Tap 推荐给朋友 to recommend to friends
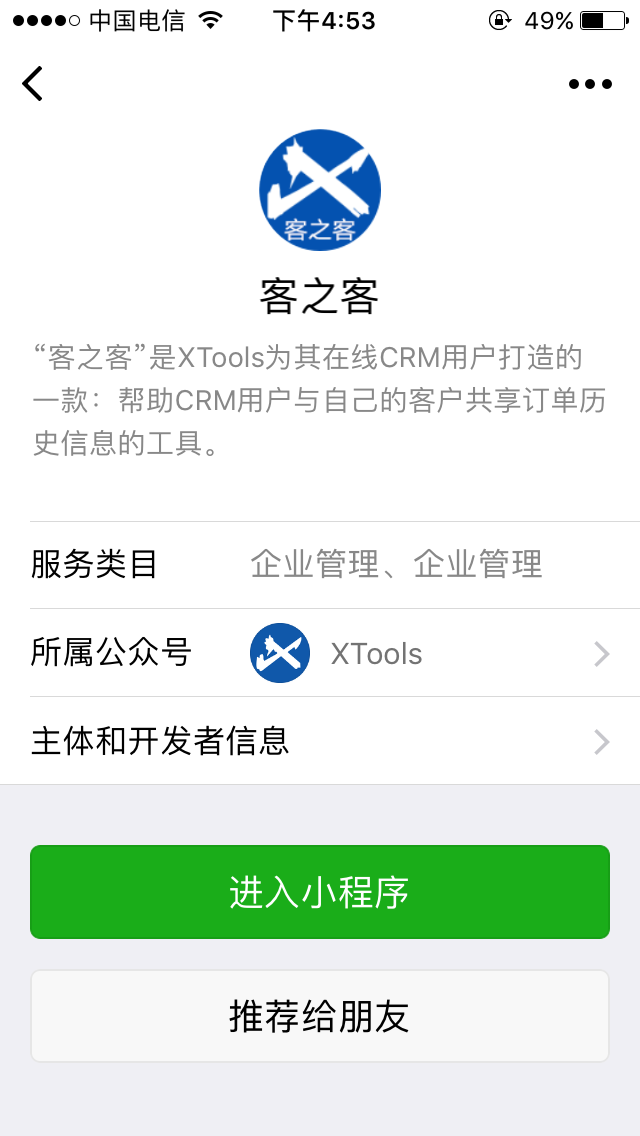640x1136 pixels. tap(320, 1016)
